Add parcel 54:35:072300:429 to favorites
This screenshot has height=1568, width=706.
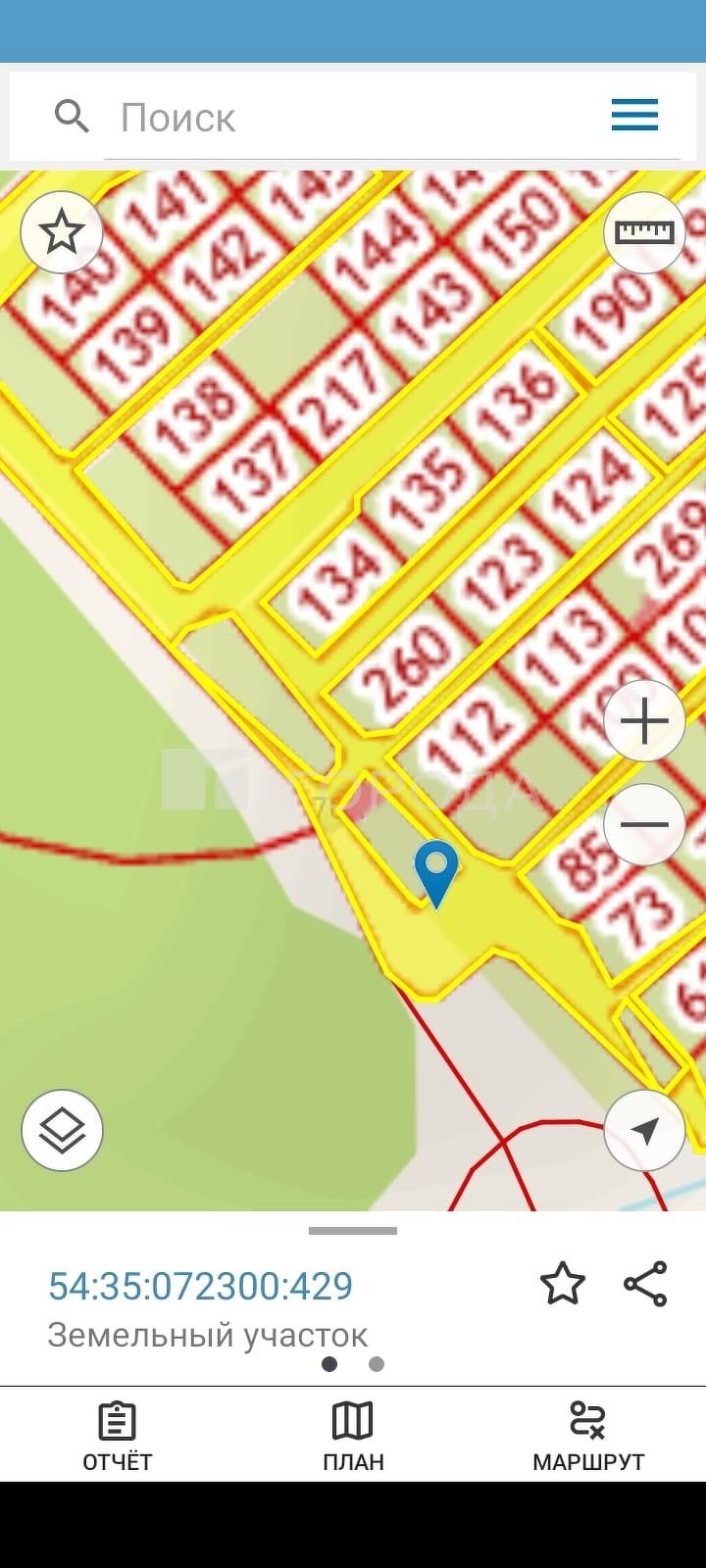[563, 1284]
